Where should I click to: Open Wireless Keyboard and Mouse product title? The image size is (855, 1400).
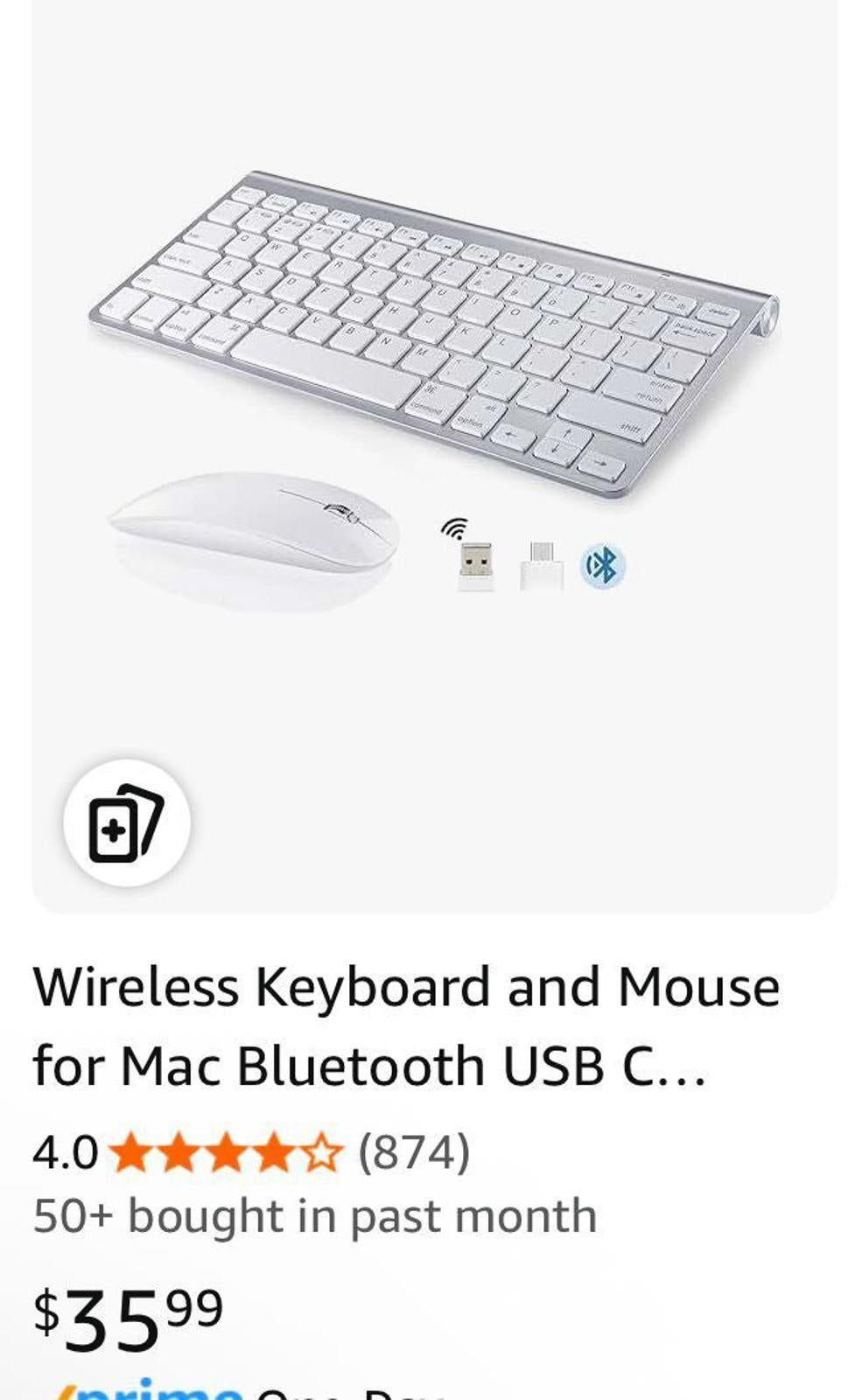tap(406, 1025)
